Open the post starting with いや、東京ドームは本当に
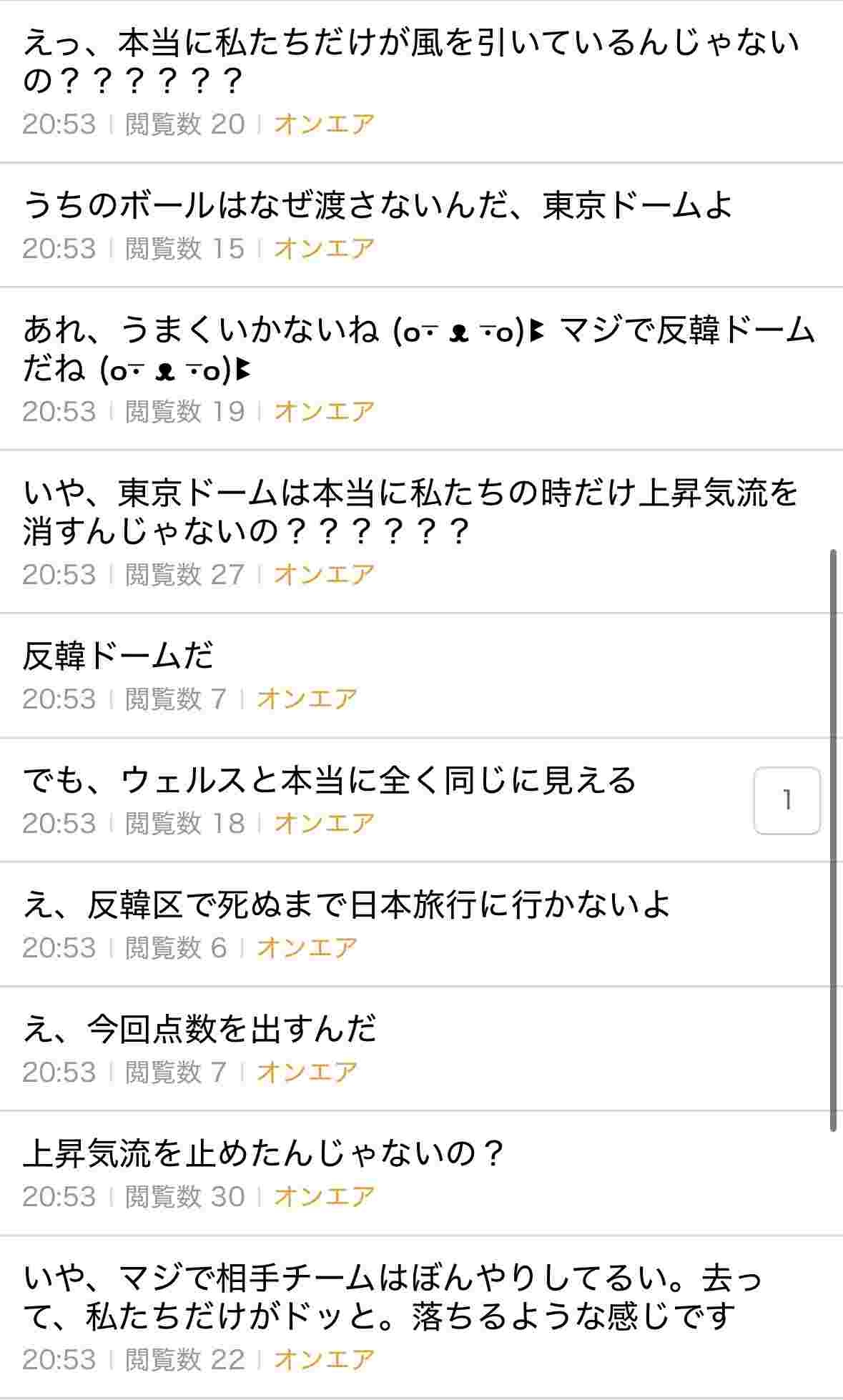The height and width of the screenshot is (1400, 843). [410, 511]
